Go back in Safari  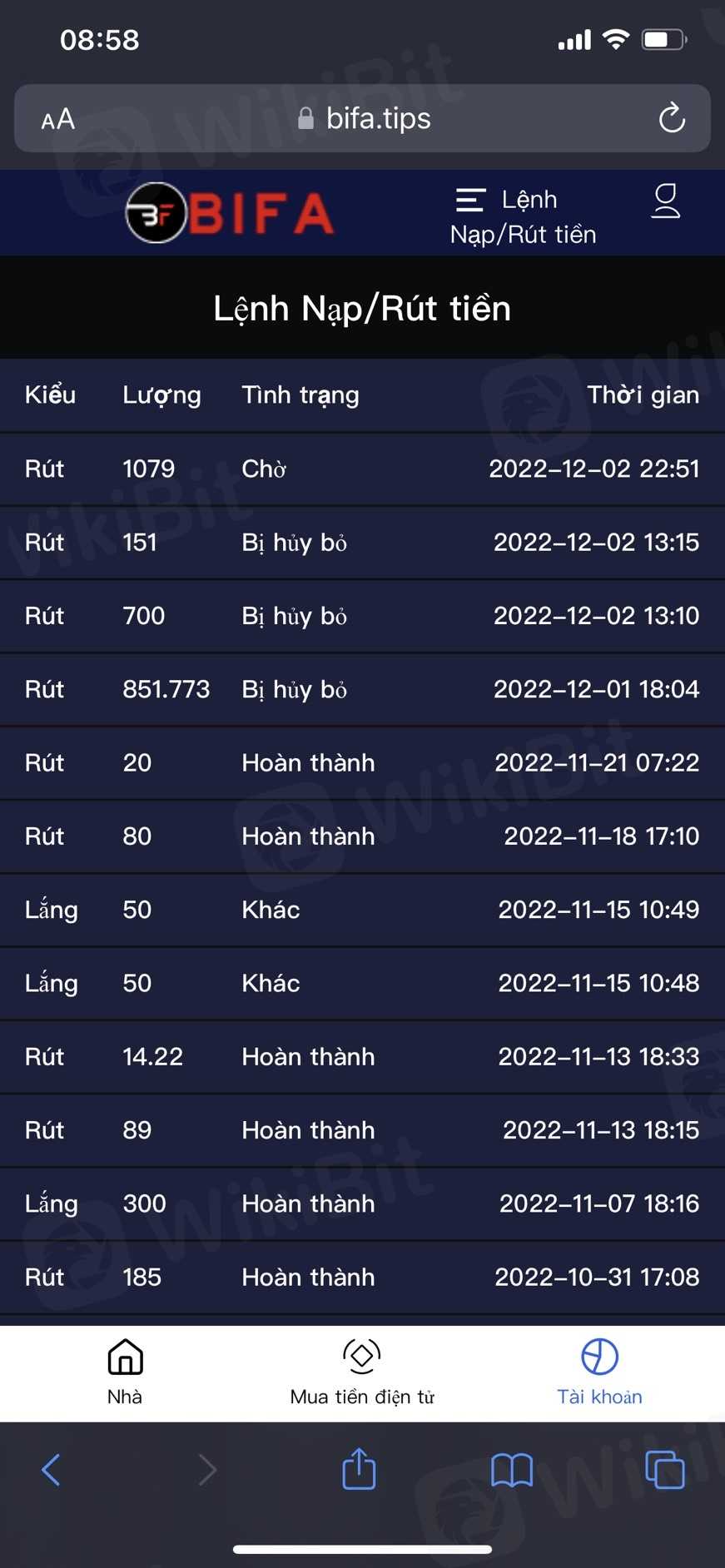51,1470
